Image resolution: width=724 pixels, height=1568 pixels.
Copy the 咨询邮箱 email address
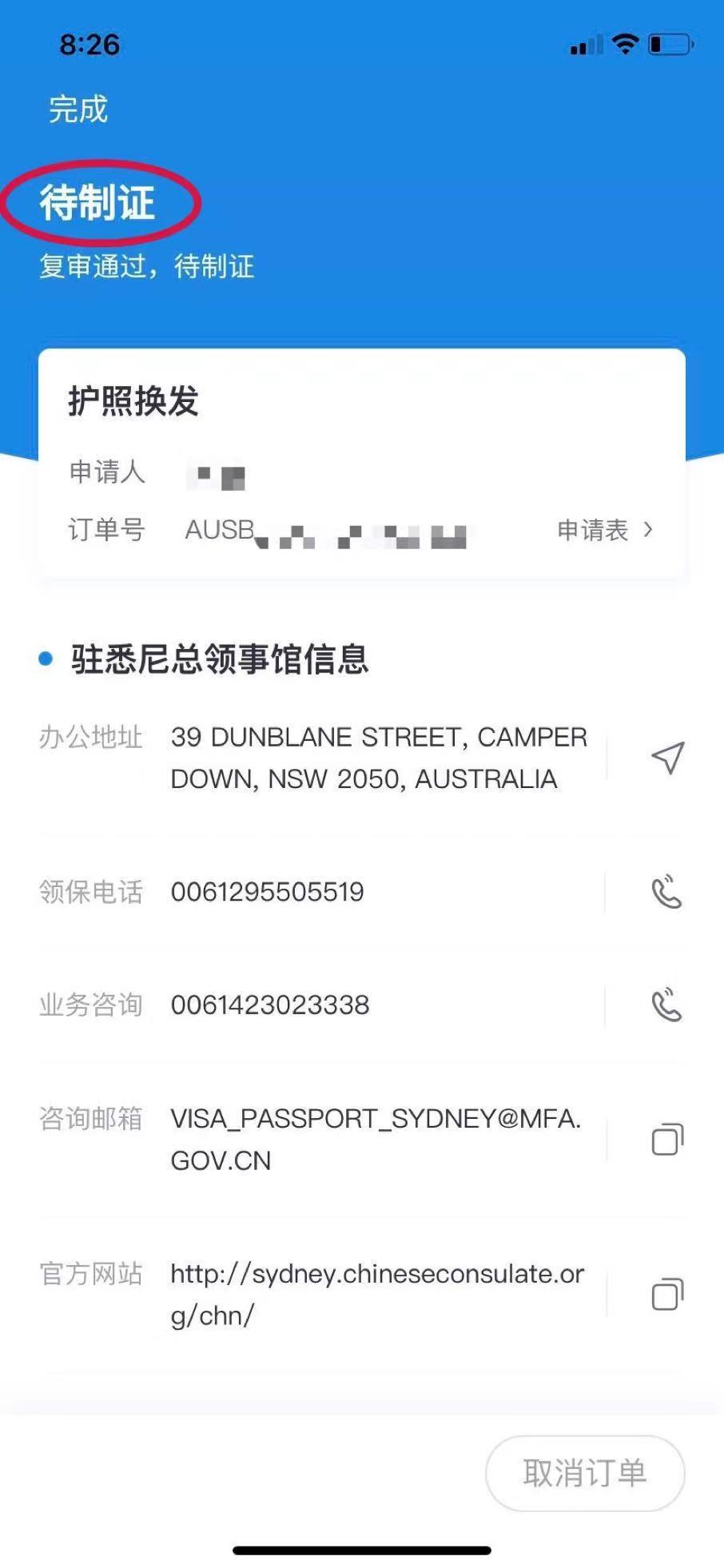[x=667, y=1140]
